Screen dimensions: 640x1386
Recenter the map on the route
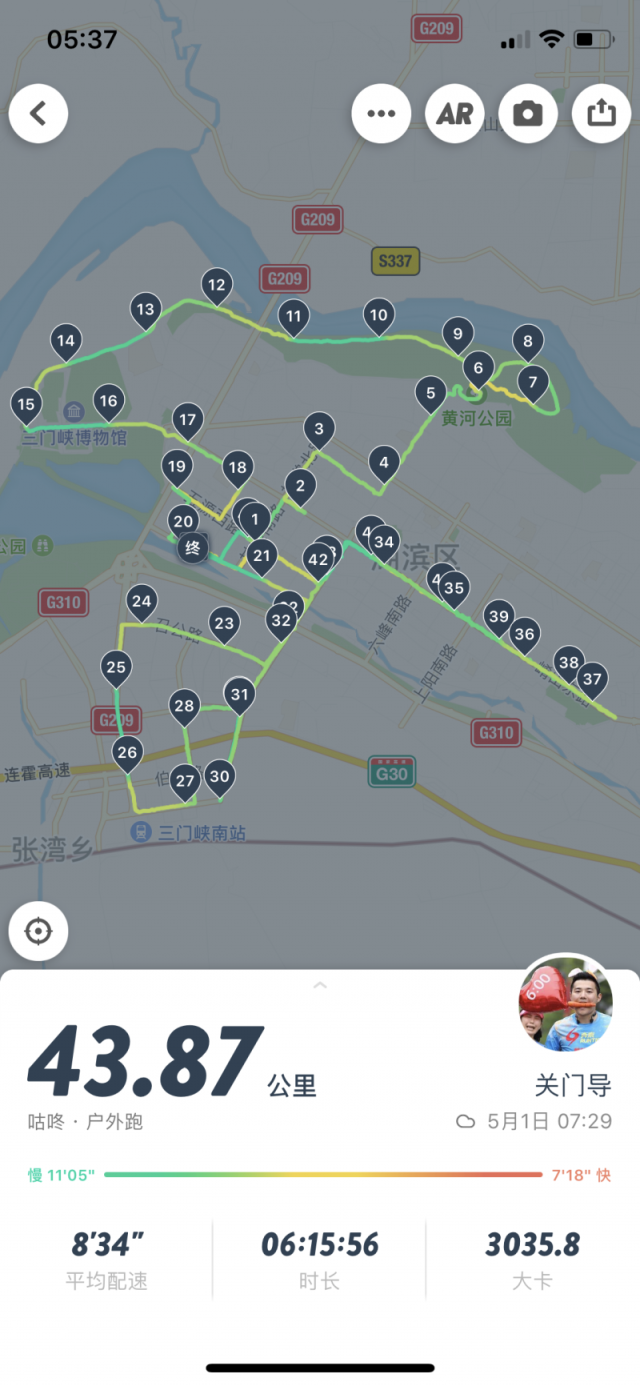pyautogui.click(x=38, y=932)
